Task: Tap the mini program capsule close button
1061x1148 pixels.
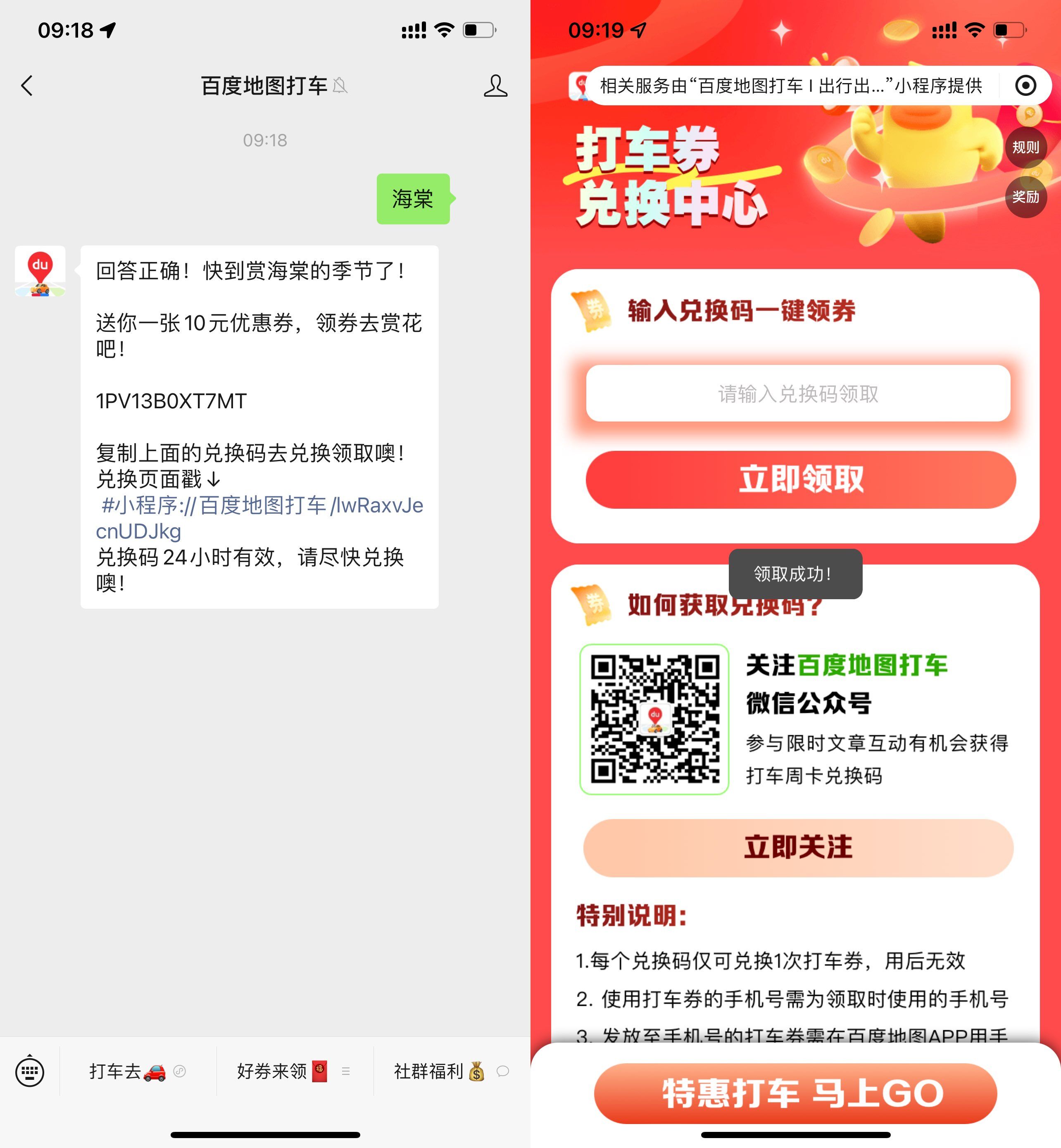Action: coord(1025,86)
